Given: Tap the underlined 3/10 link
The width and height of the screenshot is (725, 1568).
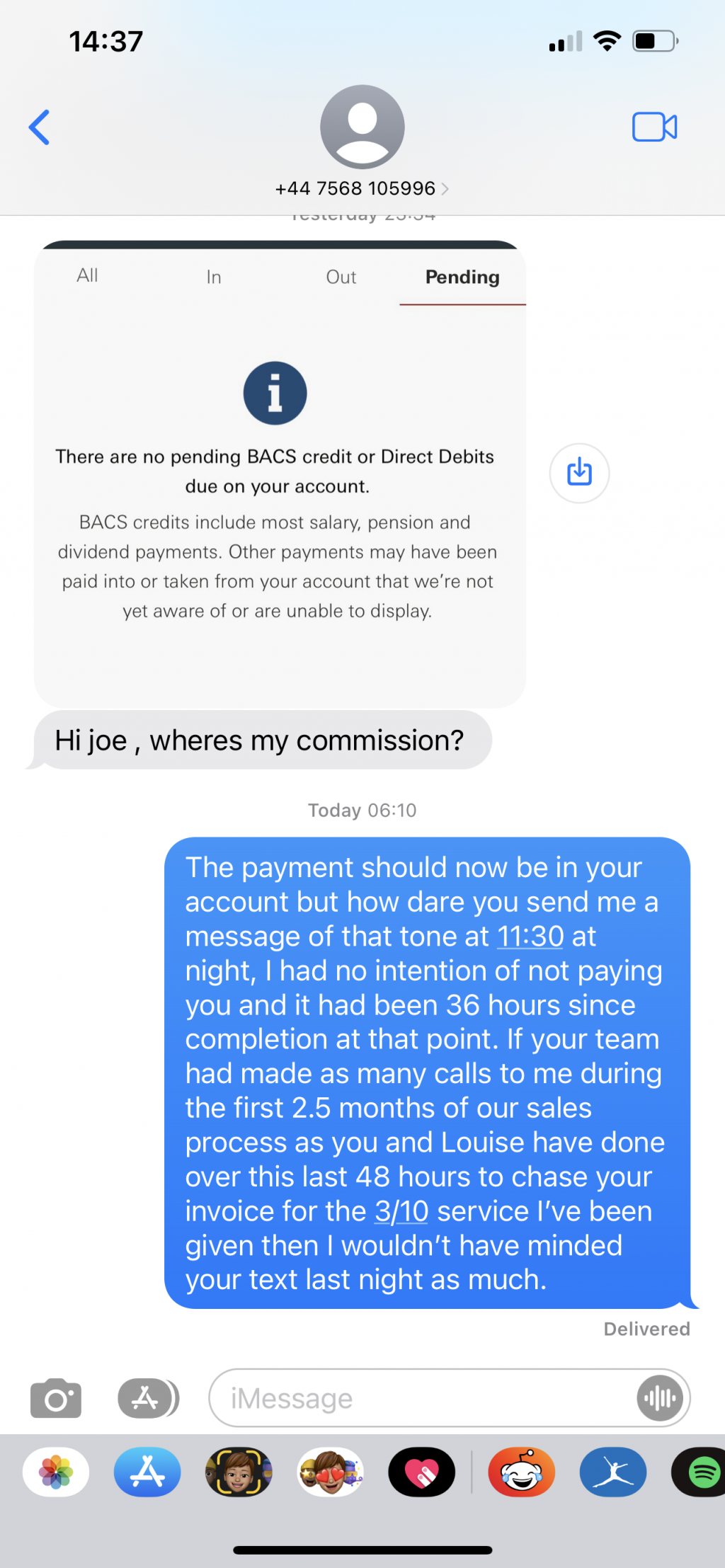Looking at the screenshot, I should (x=401, y=1211).
